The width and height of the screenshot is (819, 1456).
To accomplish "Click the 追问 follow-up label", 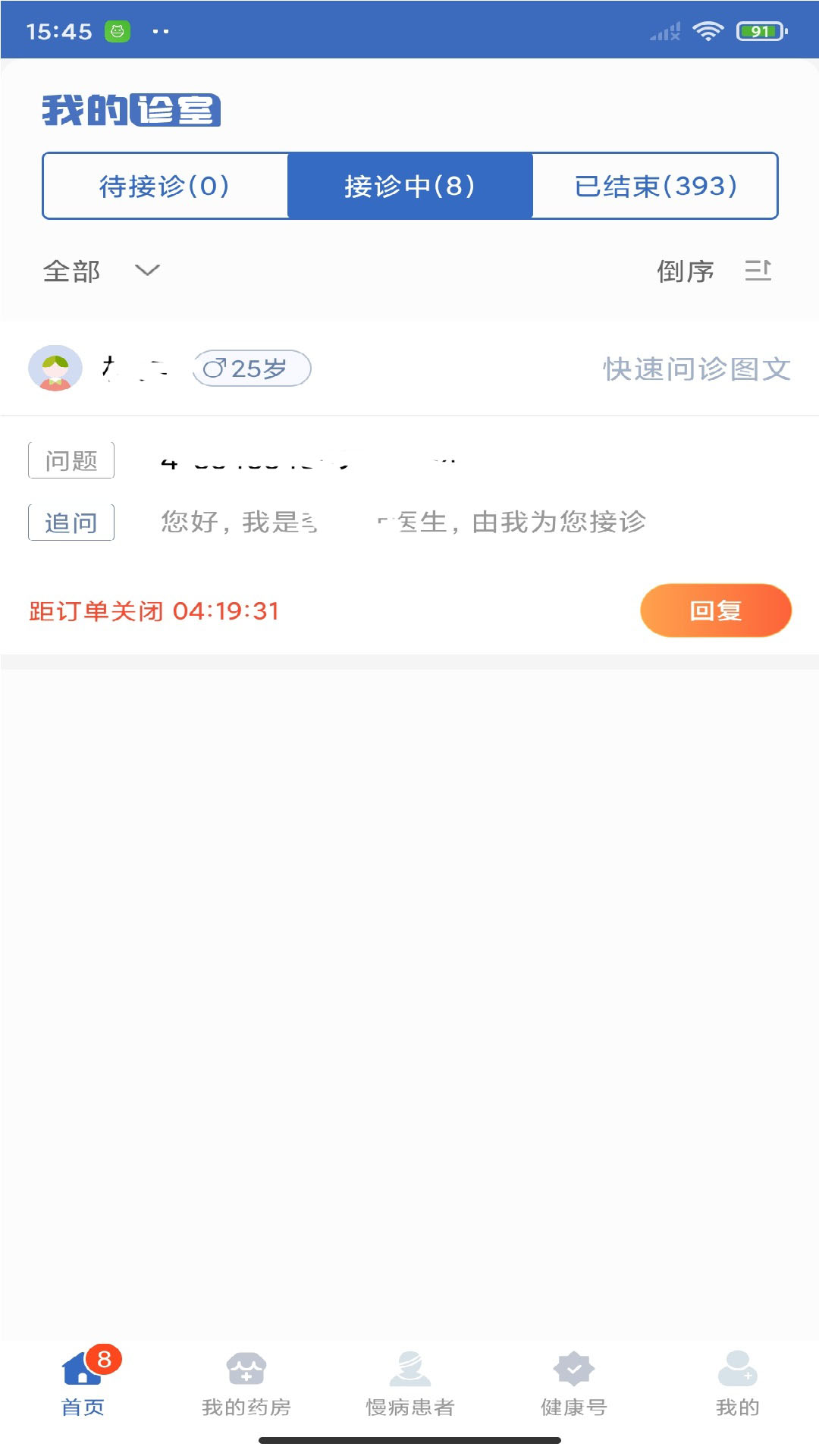I will click(x=71, y=522).
